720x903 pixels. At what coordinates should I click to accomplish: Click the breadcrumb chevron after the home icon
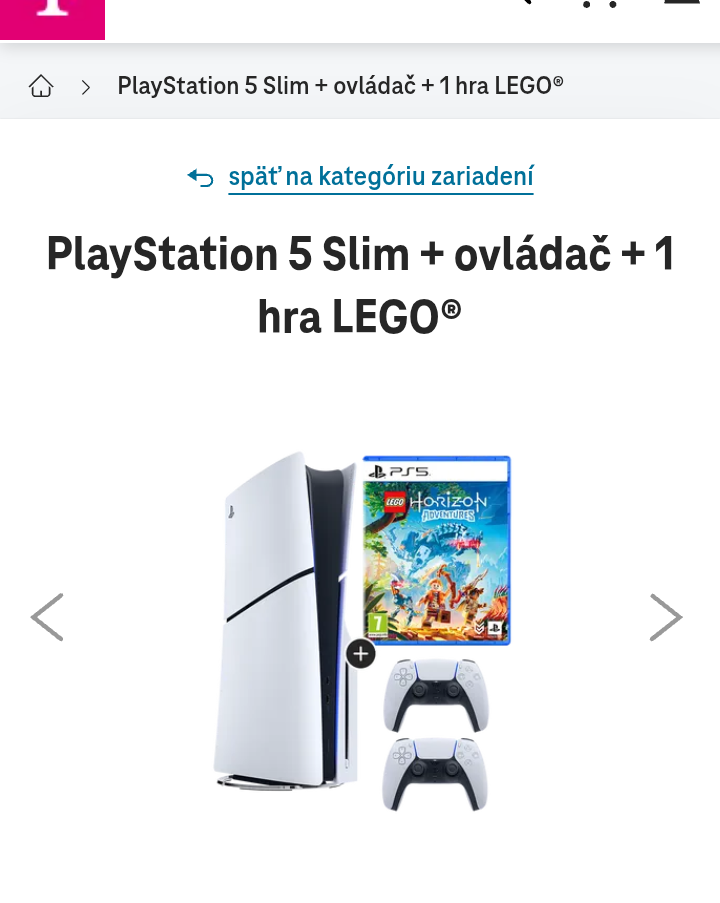pos(86,87)
